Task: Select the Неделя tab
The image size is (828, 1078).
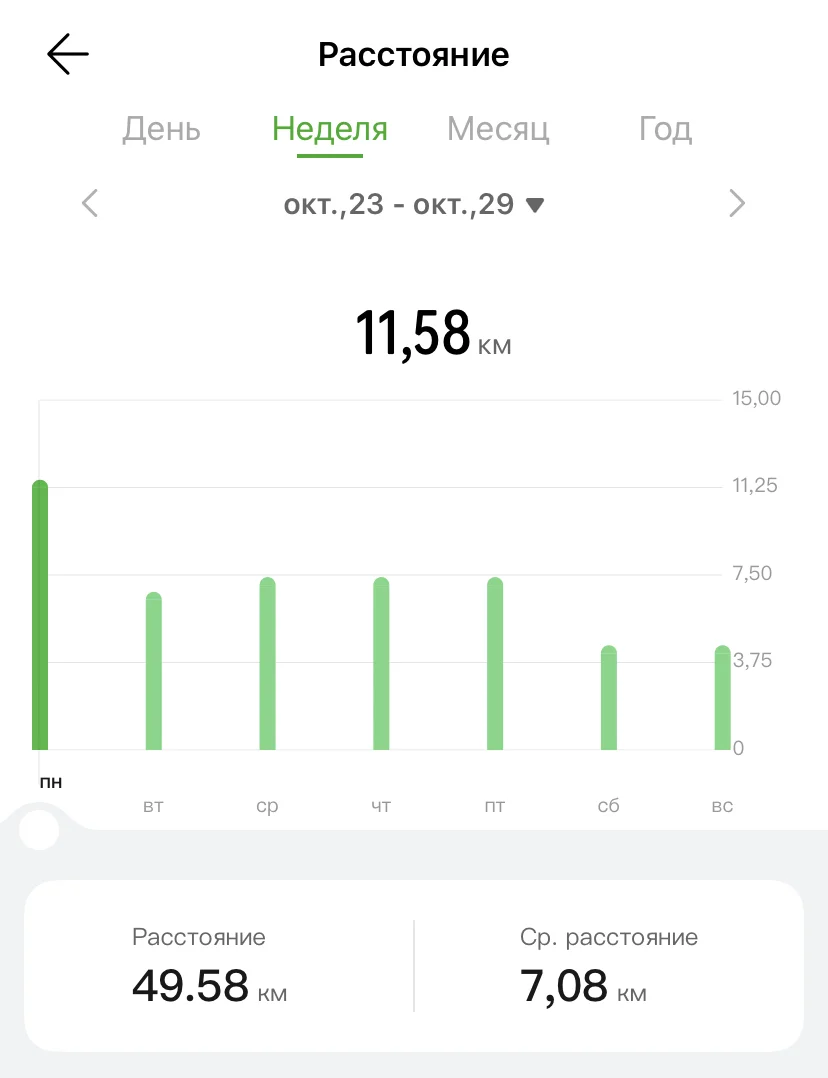Action: (330, 129)
